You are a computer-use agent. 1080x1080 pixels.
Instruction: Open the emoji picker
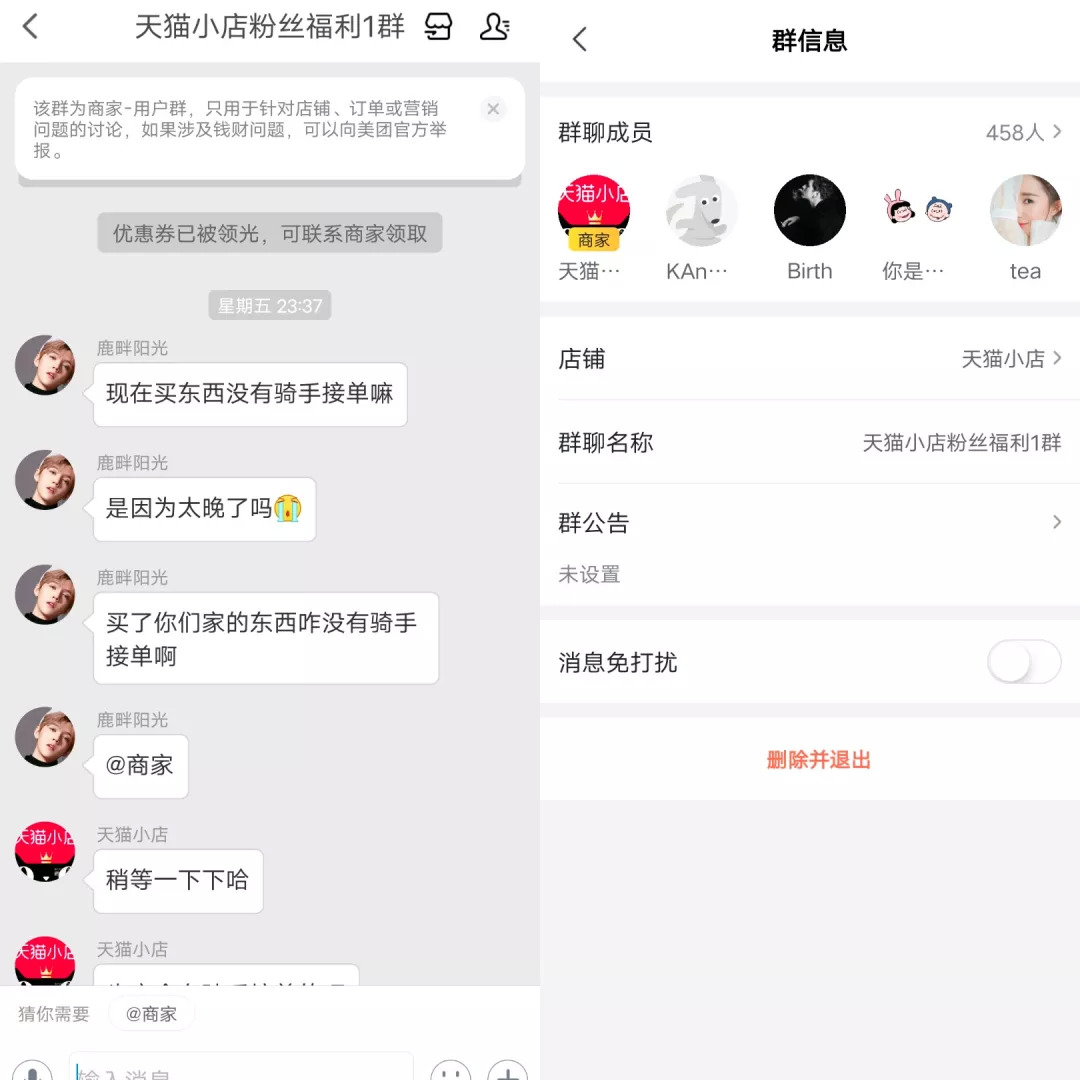click(450, 1072)
